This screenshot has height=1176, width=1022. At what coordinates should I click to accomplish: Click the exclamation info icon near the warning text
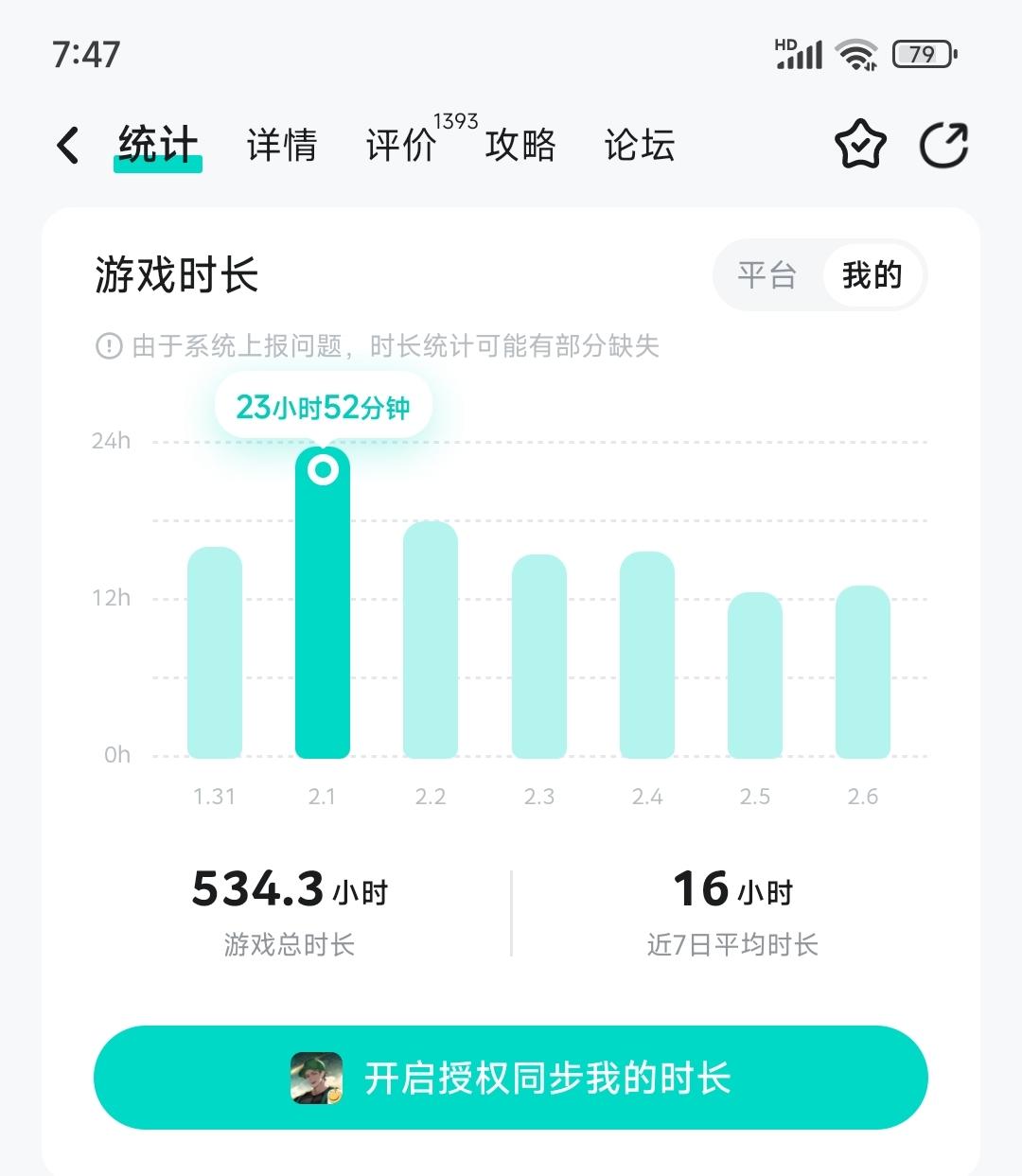(109, 347)
